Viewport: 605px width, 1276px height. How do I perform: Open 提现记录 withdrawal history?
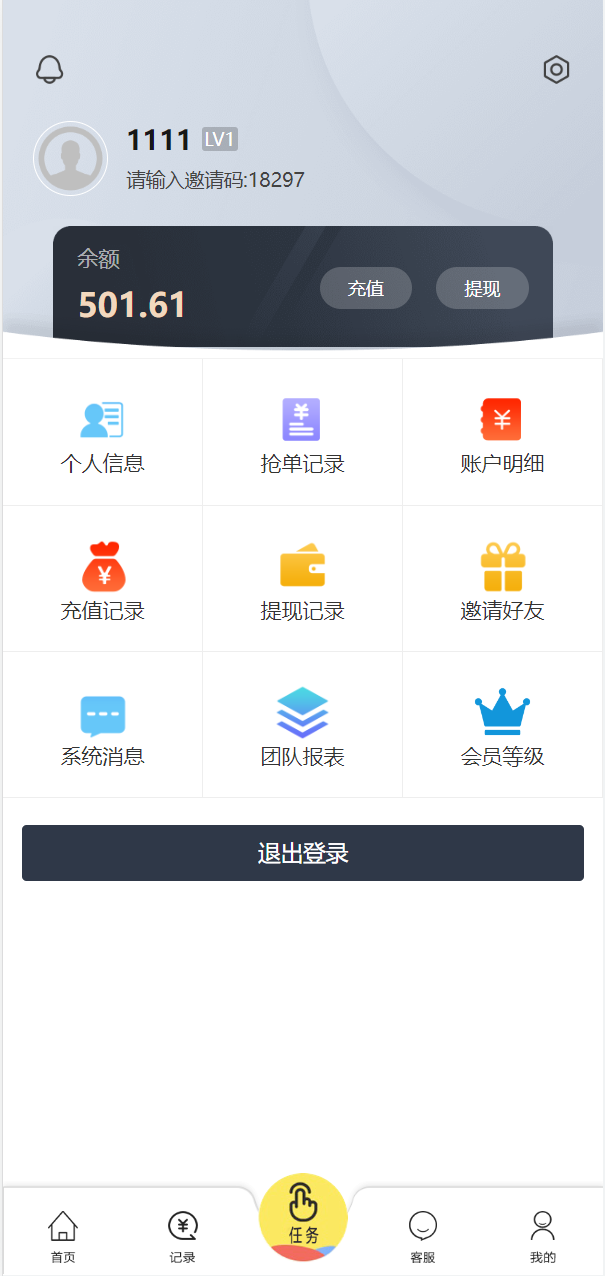(x=302, y=580)
